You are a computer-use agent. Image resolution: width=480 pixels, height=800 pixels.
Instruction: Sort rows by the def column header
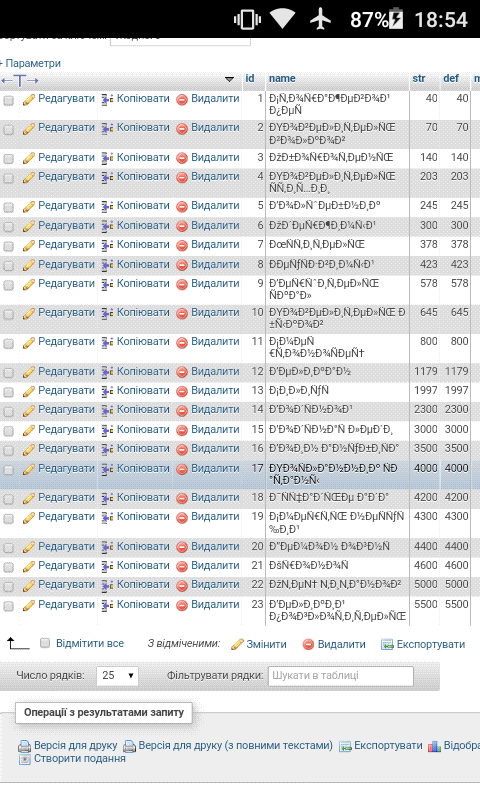coord(451,78)
